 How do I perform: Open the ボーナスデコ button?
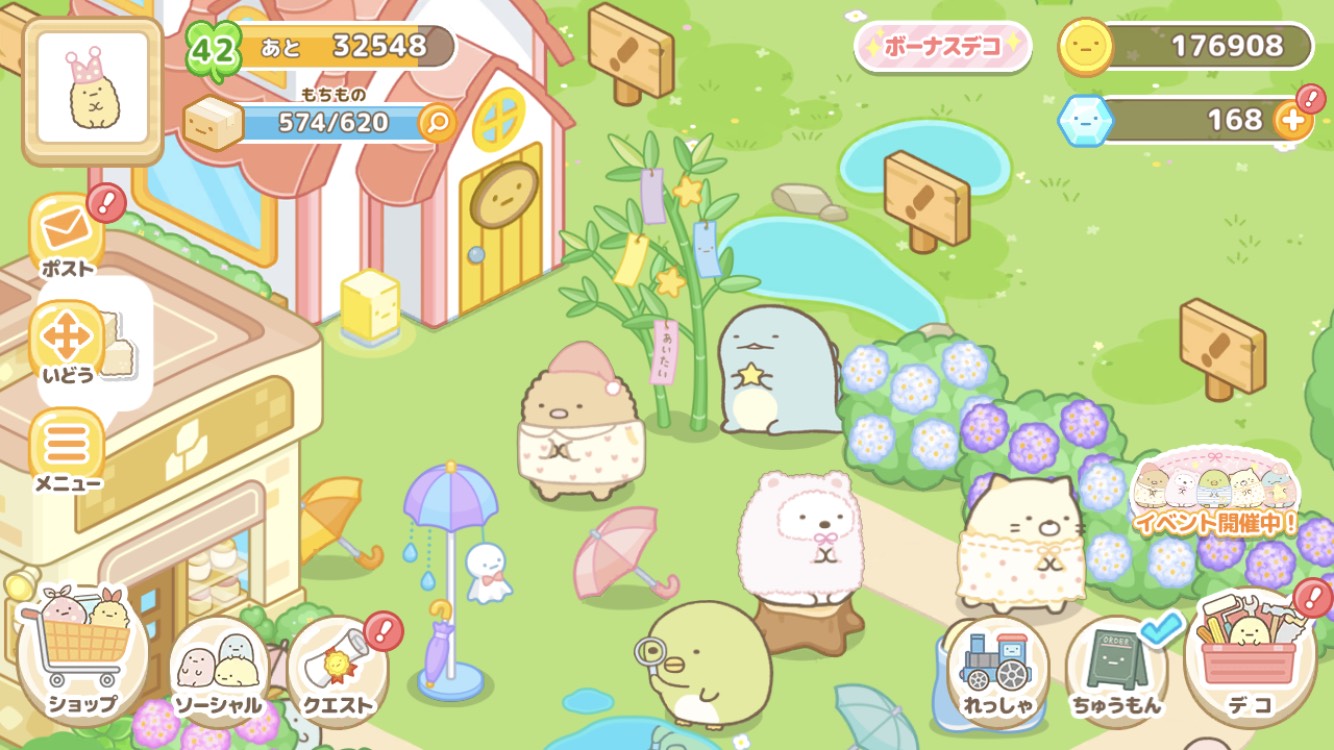(942, 47)
